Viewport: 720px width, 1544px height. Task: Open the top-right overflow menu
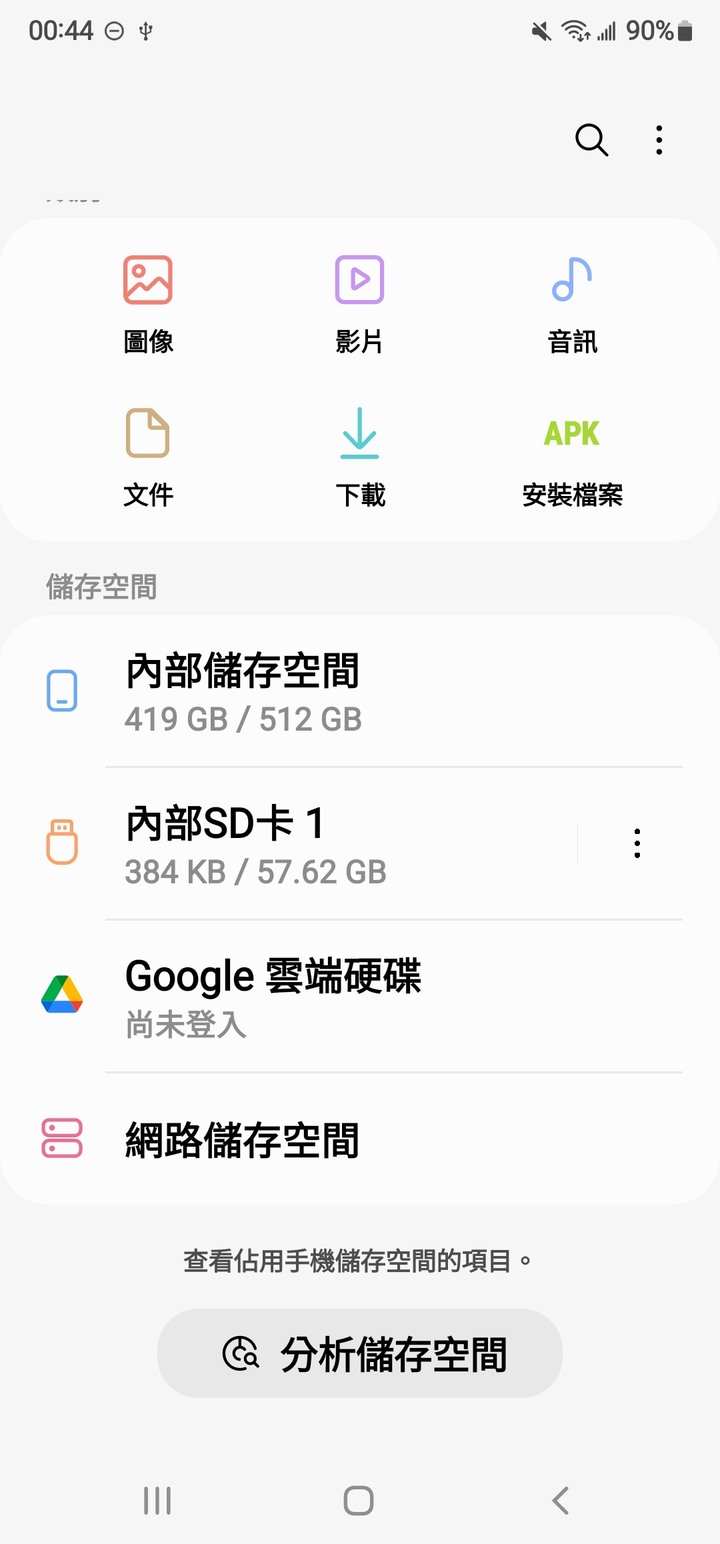click(659, 140)
